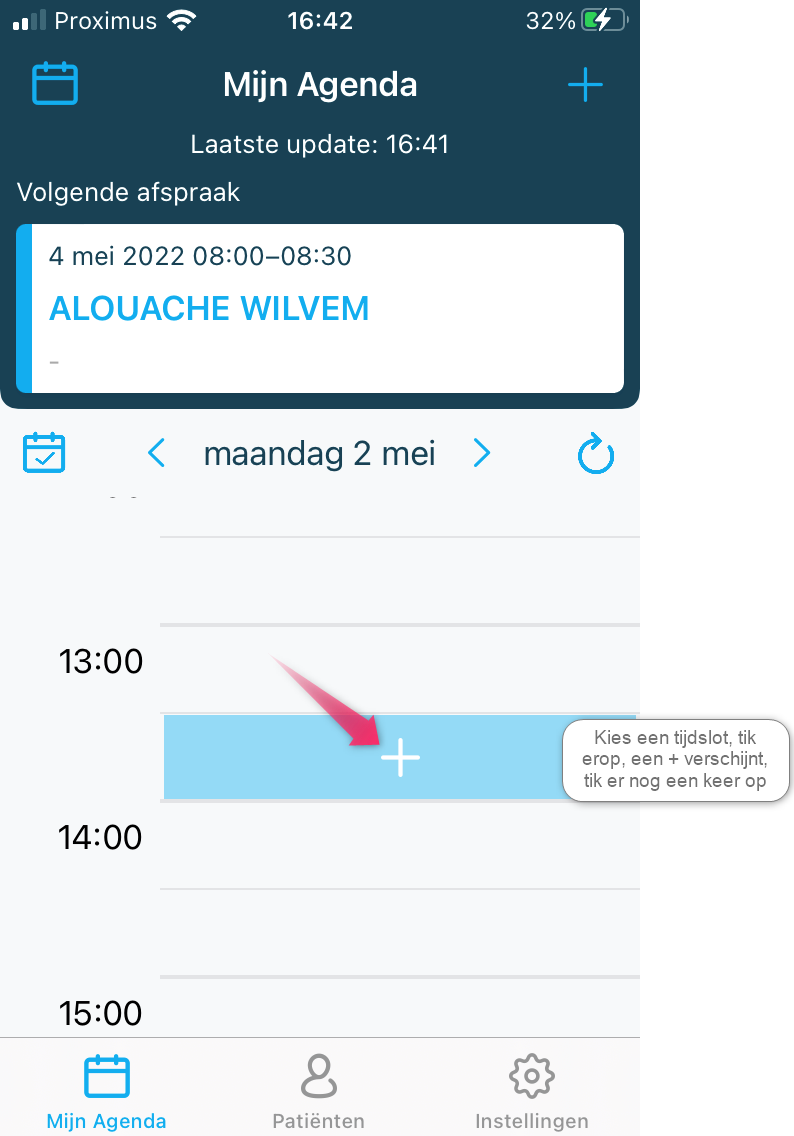Jump to today with the calendar check icon

[x=44, y=453]
